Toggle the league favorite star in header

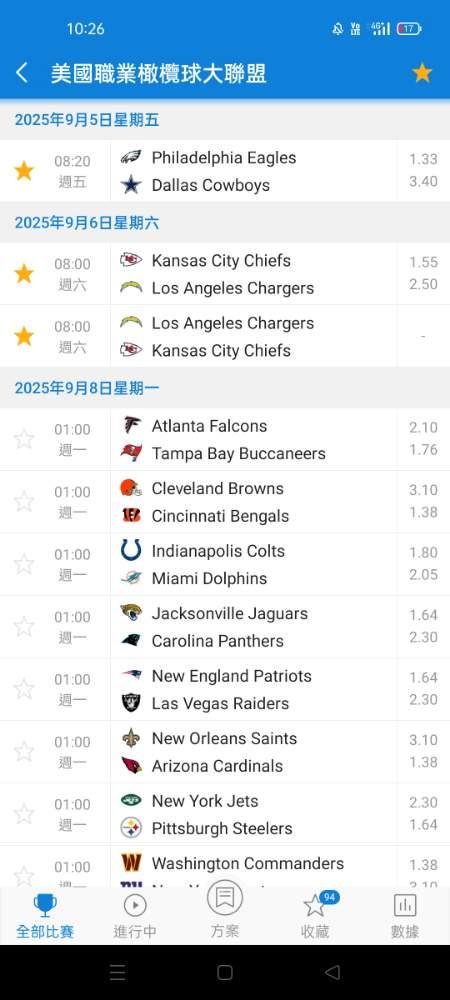[422, 73]
